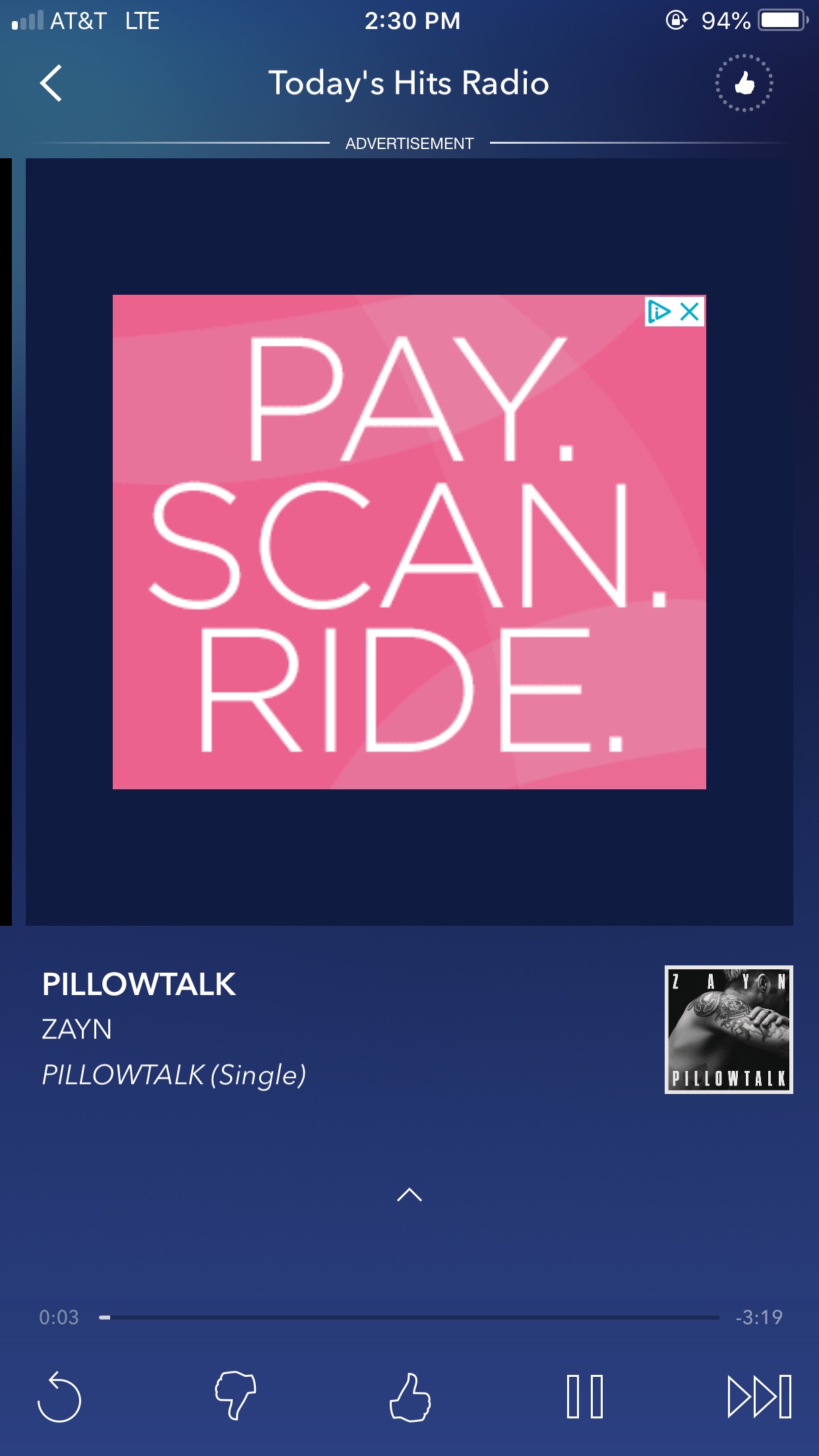Viewport: 819px width, 1456px height.
Task: Skip to the next song
Action: tap(760, 1396)
